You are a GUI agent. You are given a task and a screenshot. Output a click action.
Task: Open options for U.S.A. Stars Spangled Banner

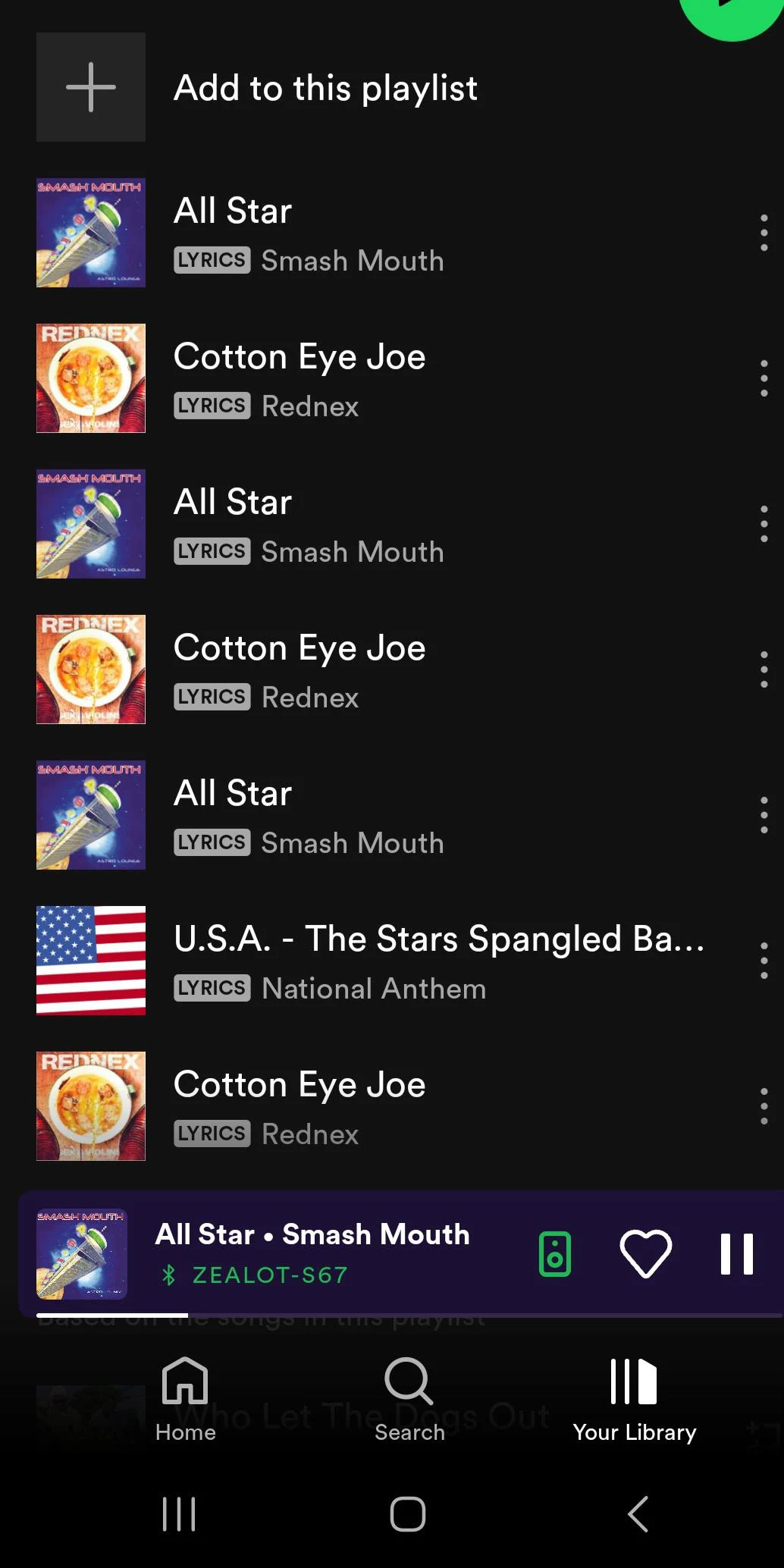763,960
